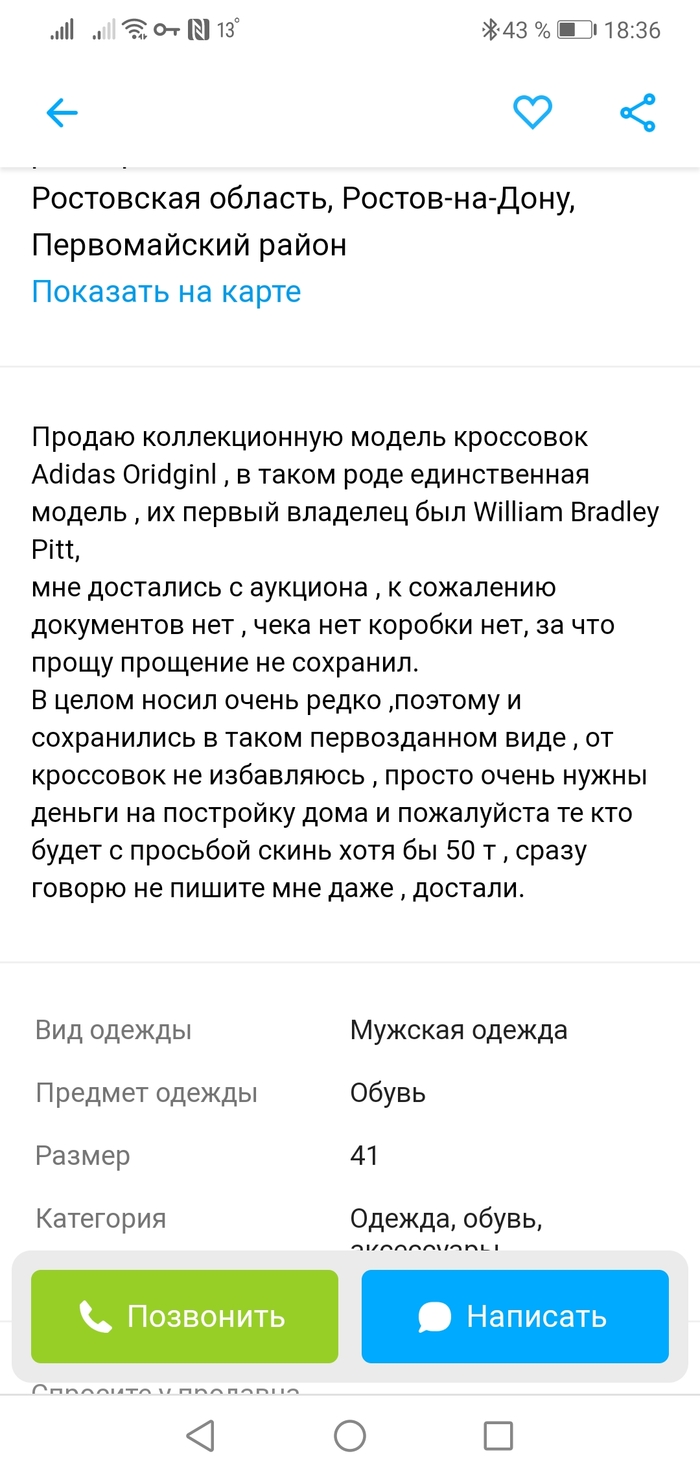
Task: Go back using the top arrow
Action: click(62, 113)
